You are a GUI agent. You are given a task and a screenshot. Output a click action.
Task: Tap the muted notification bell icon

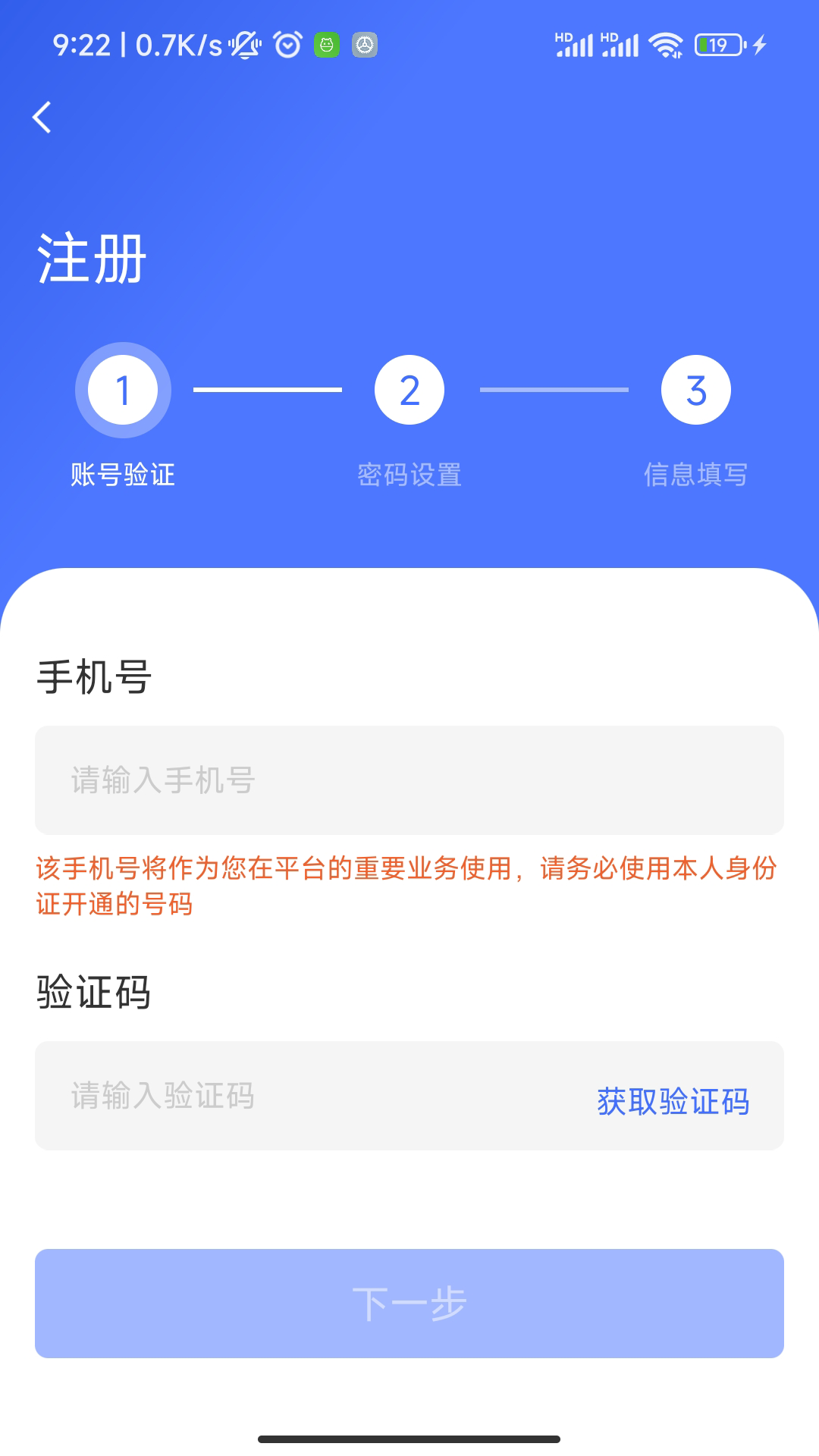click(x=244, y=45)
